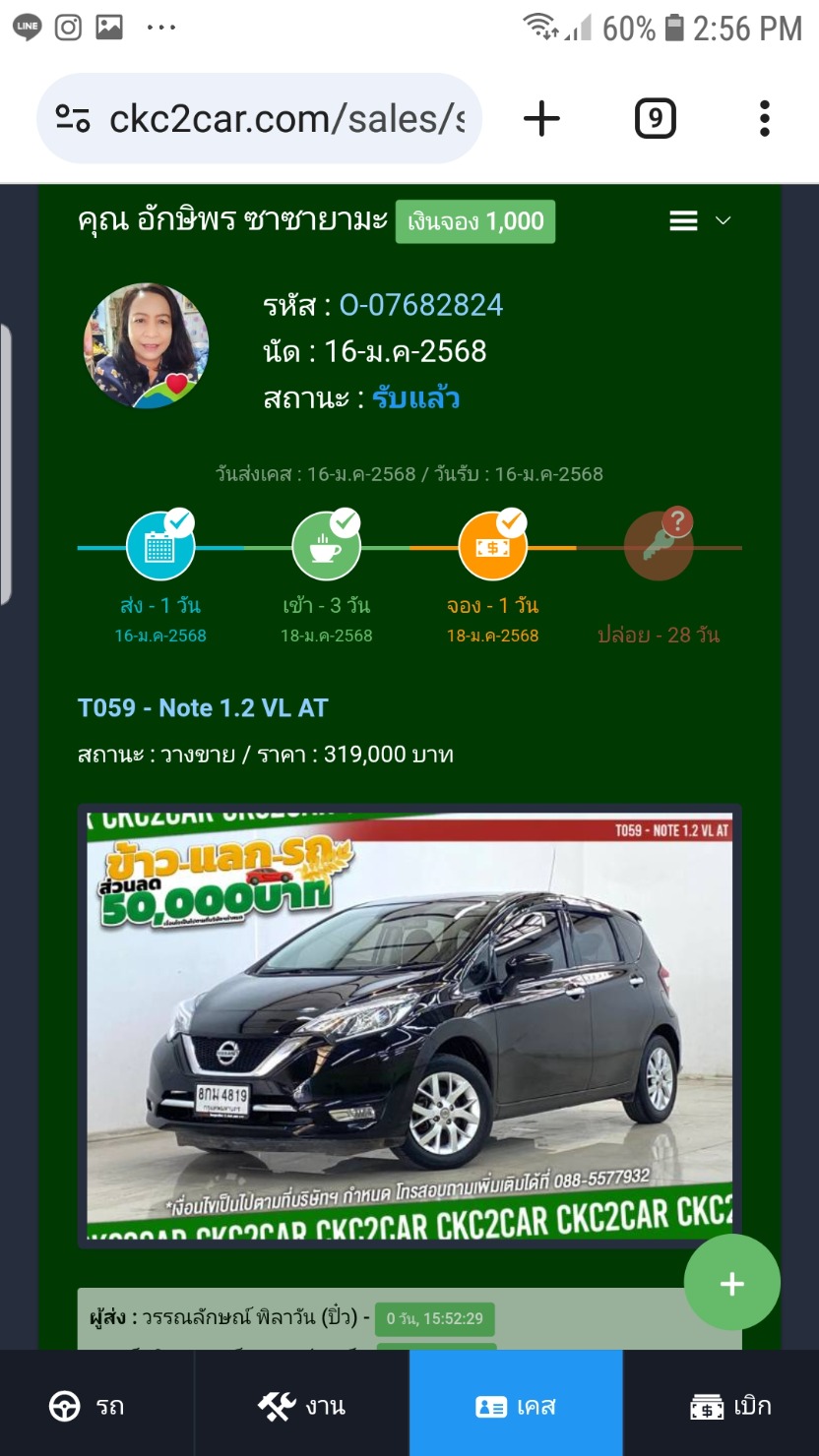
Task: View site info icon in address bar
Action: (73, 120)
